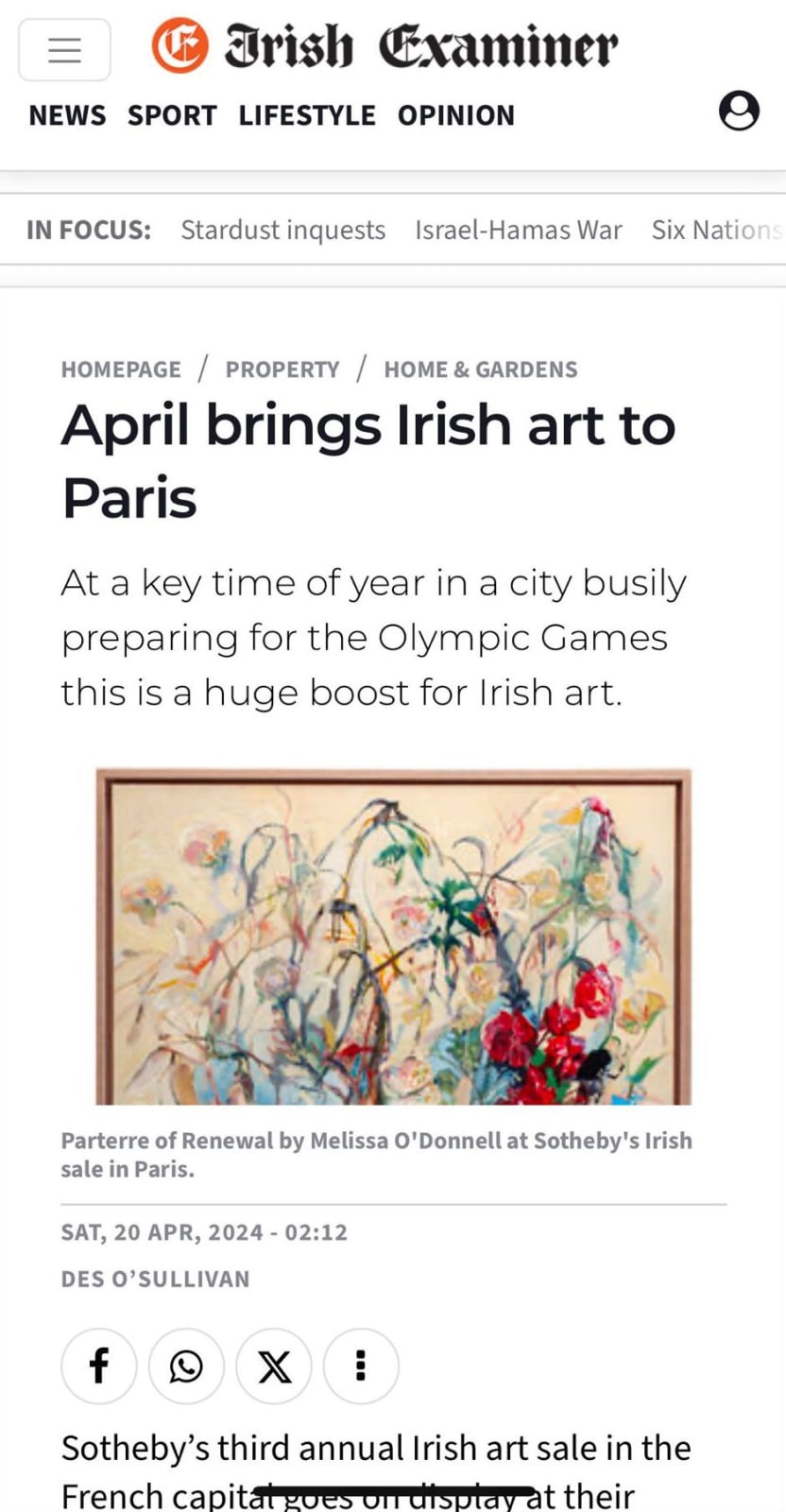The image size is (786, 1512).
Task: Open Six Nations focus topic
Action: click(x=716, y=230)
